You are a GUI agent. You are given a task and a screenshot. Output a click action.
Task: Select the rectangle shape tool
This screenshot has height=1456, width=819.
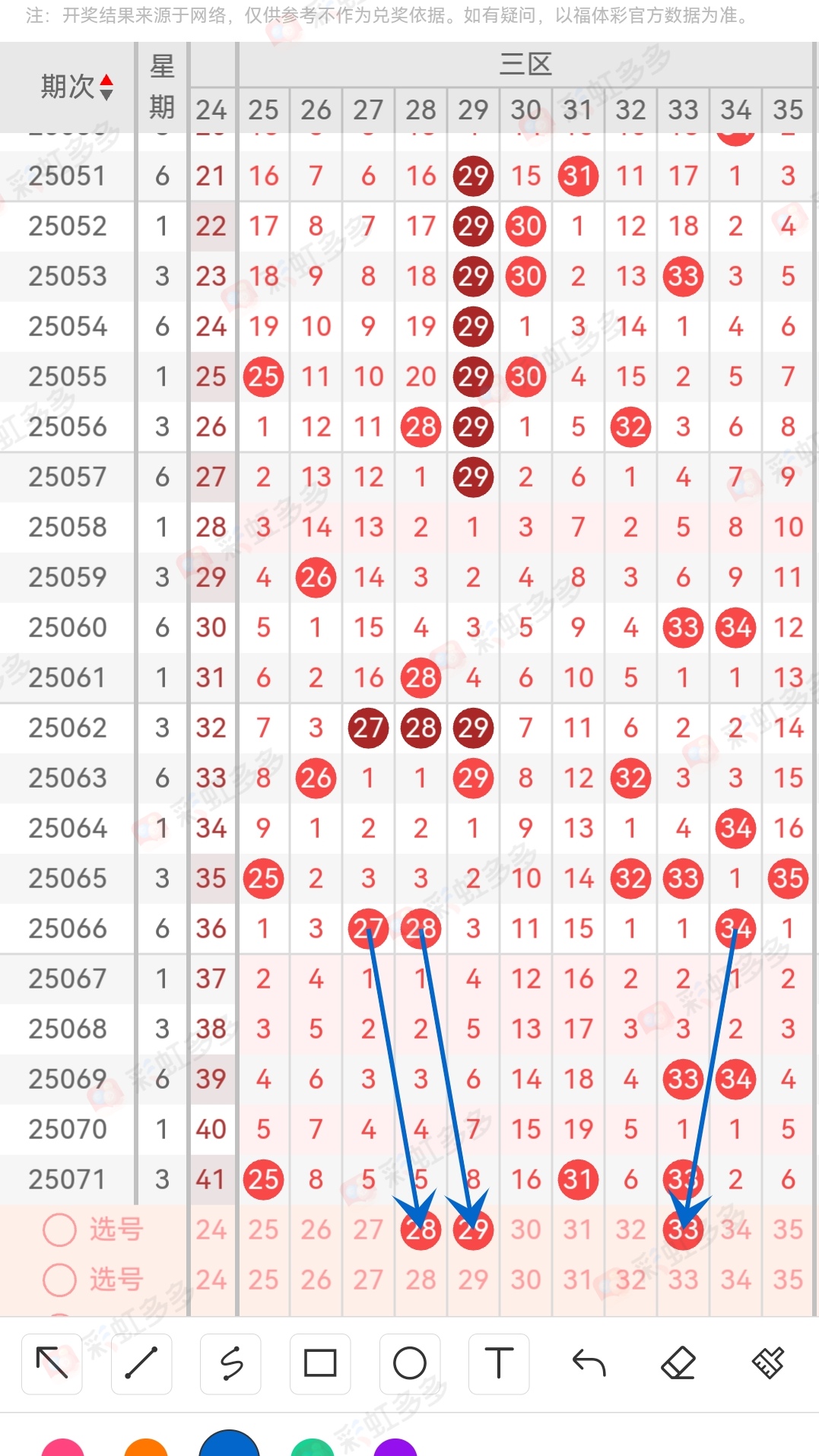click(x=320, y=1363)
